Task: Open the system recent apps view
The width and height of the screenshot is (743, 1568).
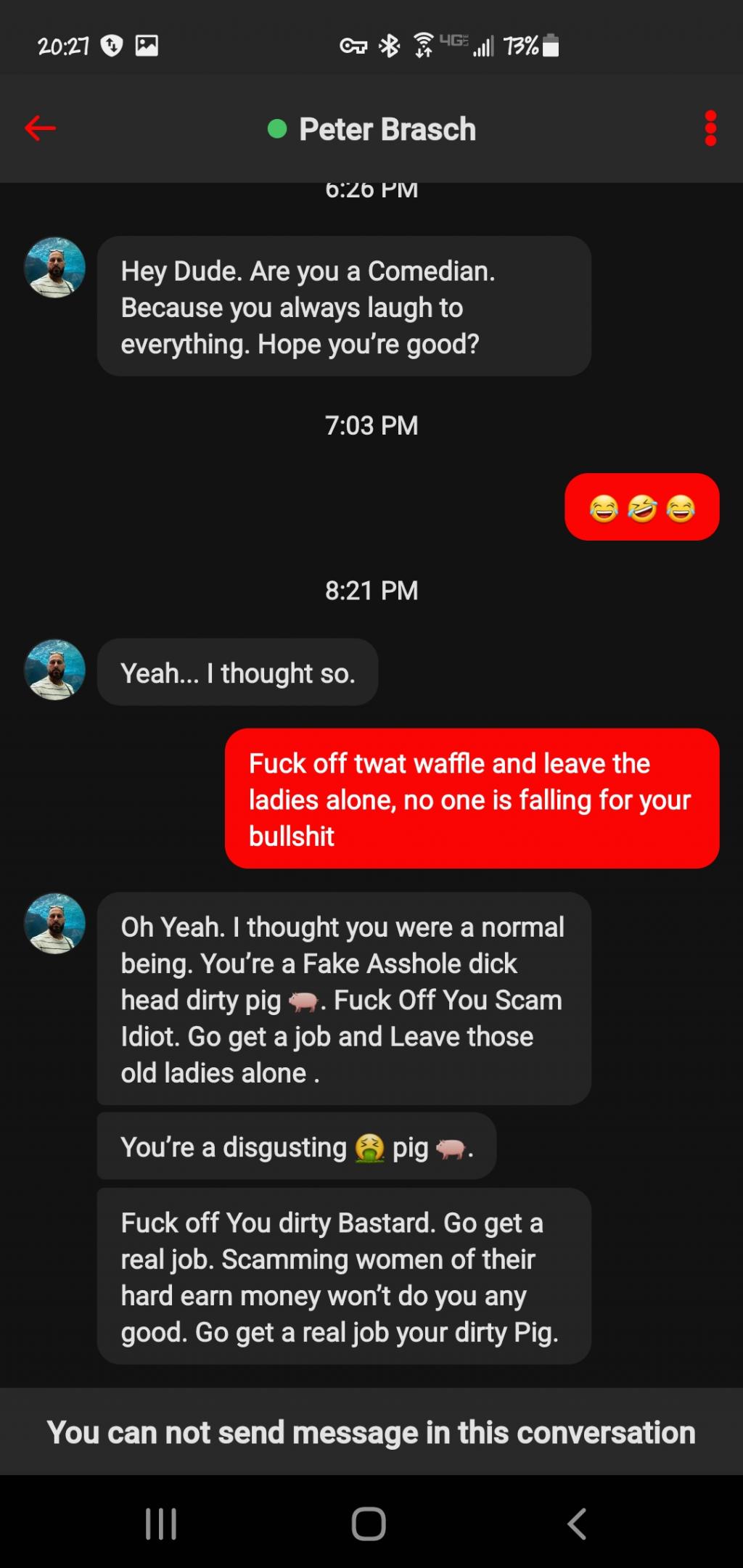Action: pyautogui.click(x=161, y=1523)
